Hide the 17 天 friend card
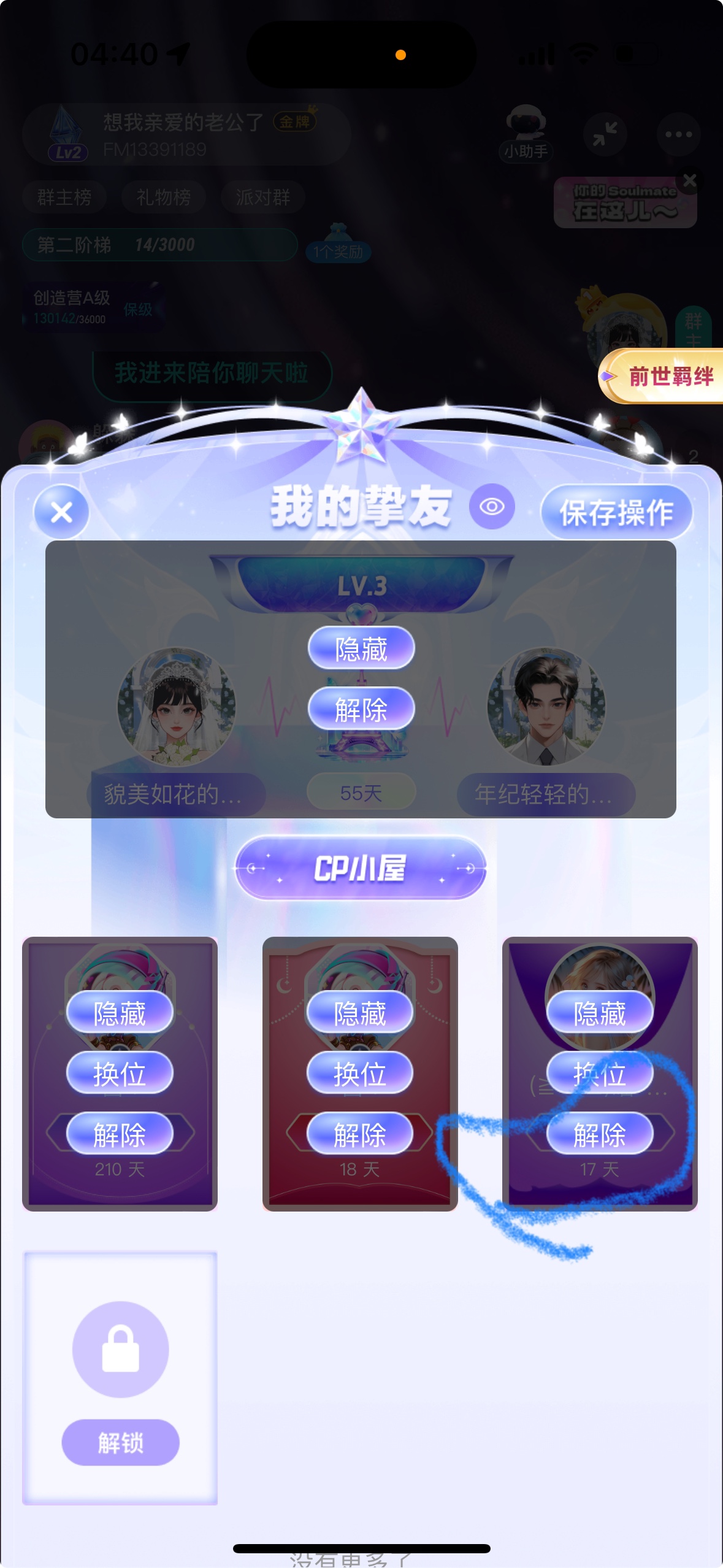Screen dimensions: 723x1568 [600, 1013]
